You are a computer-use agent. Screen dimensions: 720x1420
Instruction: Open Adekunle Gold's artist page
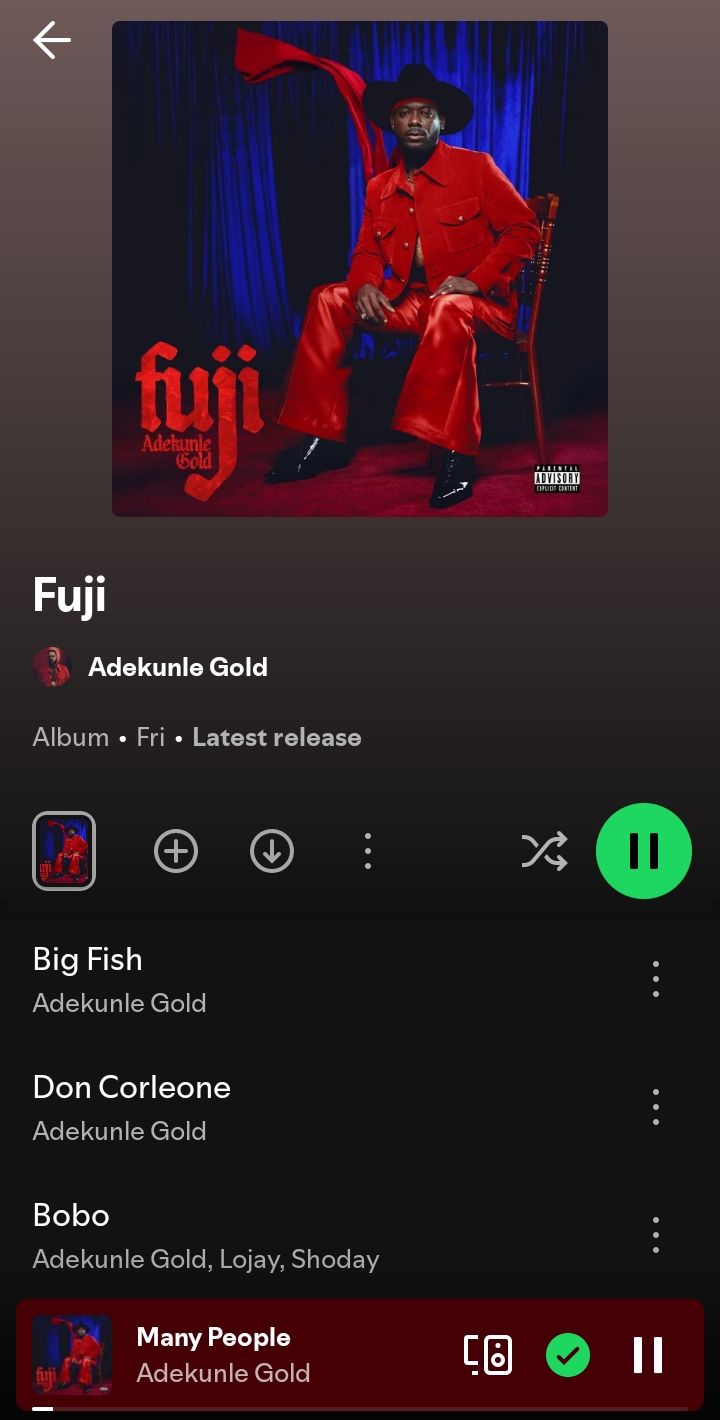[177, 667]
